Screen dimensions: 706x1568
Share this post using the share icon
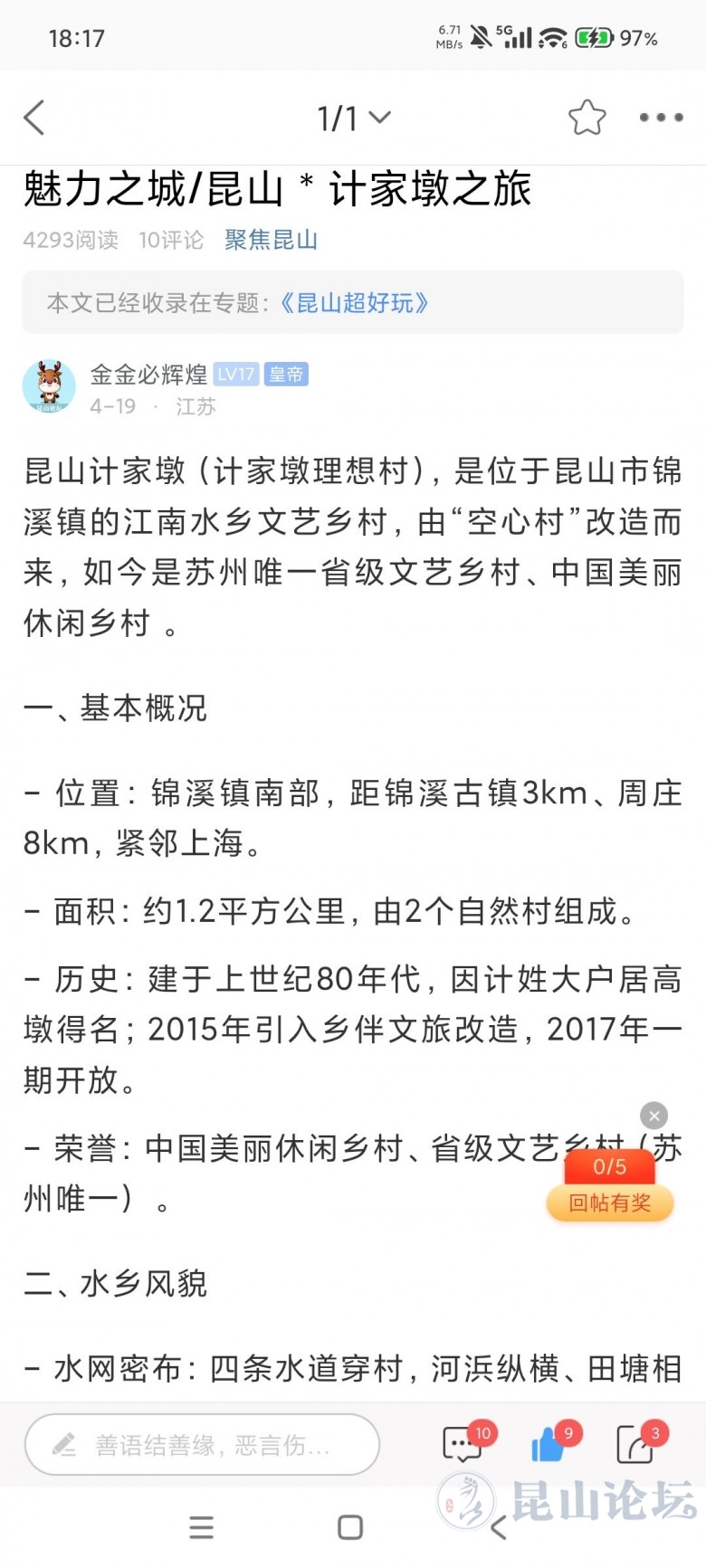(634, 1445)
